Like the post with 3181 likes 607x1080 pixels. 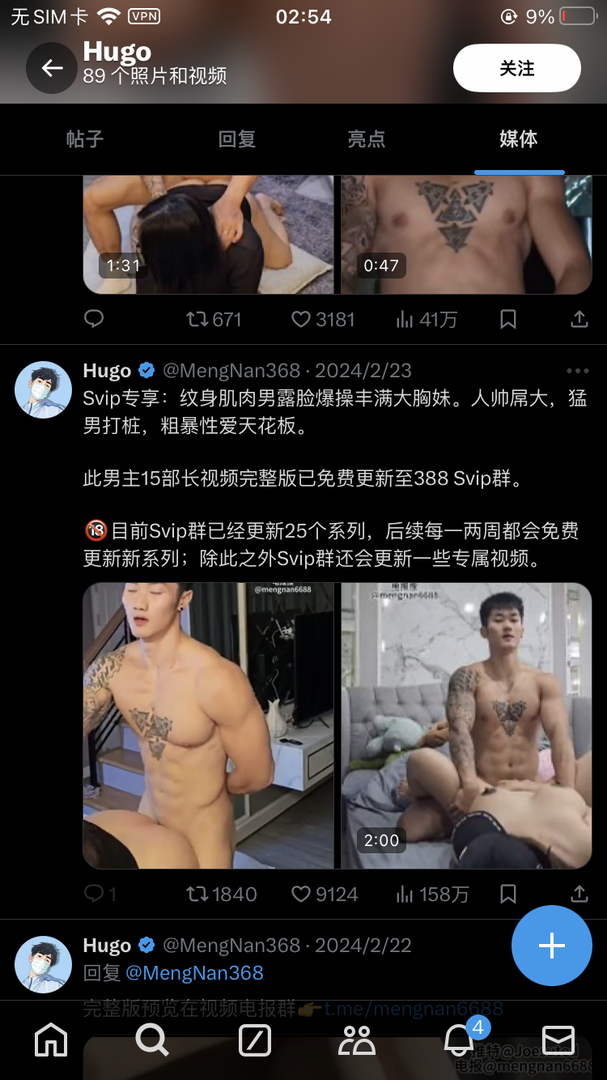click(x=301, y=319)
